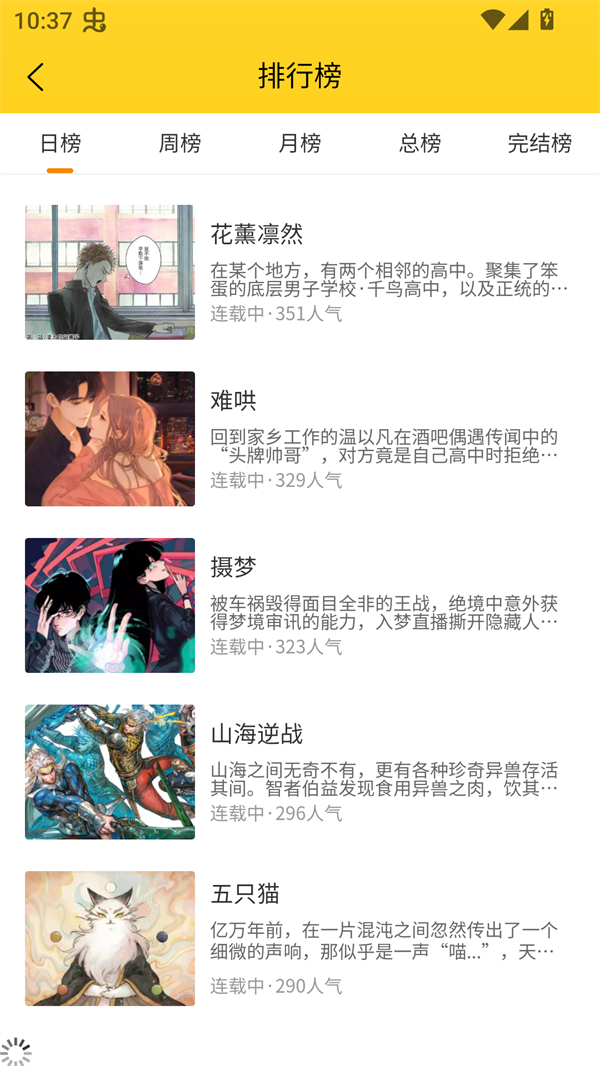The image size is (600, 1066).
Task: Switch to the 周榜 tab
Action: (180, 143)
